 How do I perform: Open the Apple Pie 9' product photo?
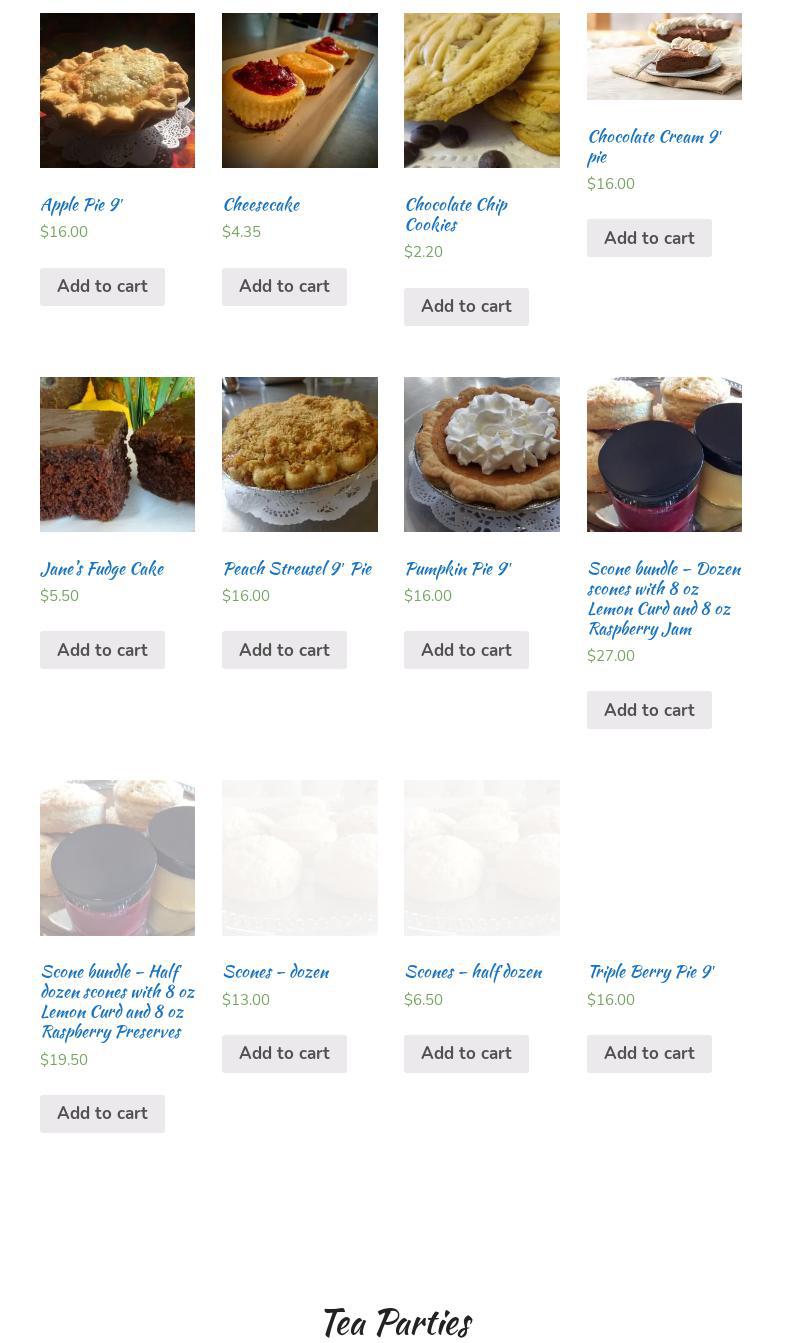click(x=117, y=90)
